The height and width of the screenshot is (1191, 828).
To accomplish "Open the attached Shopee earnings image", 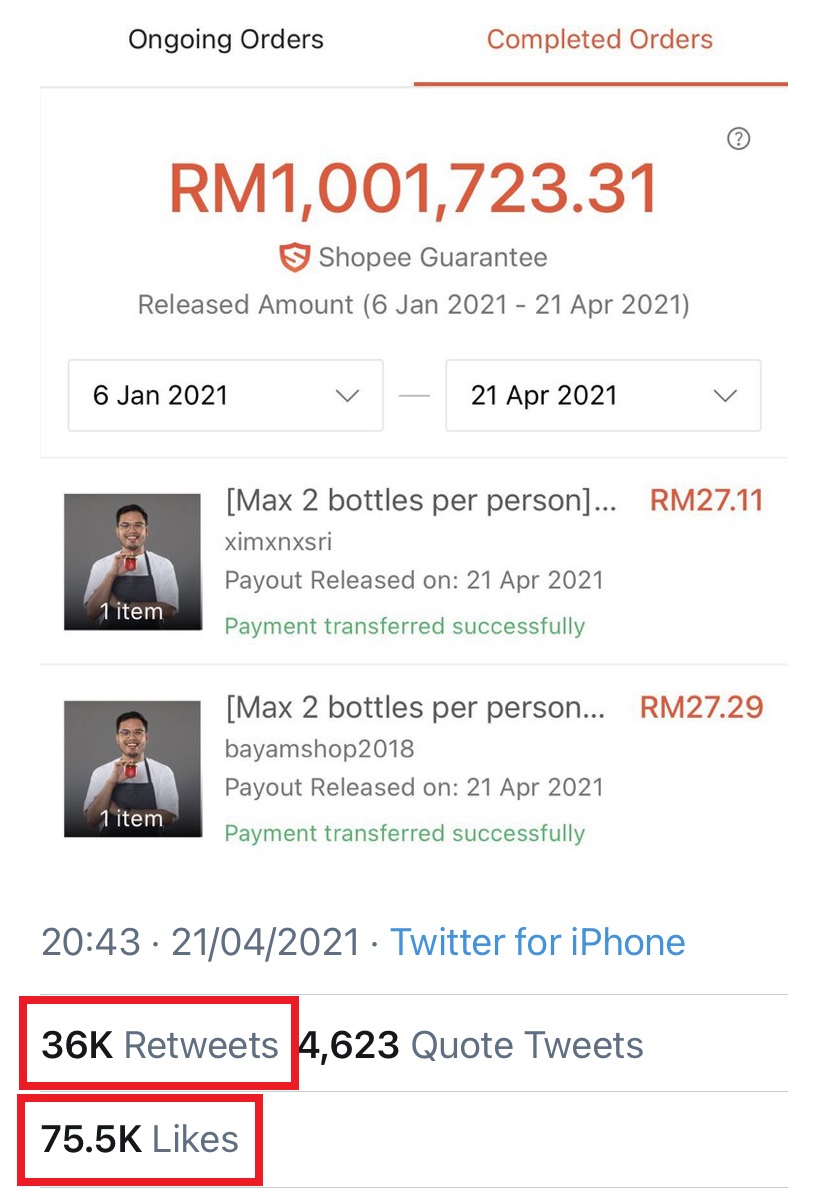I will click(414, 440).
